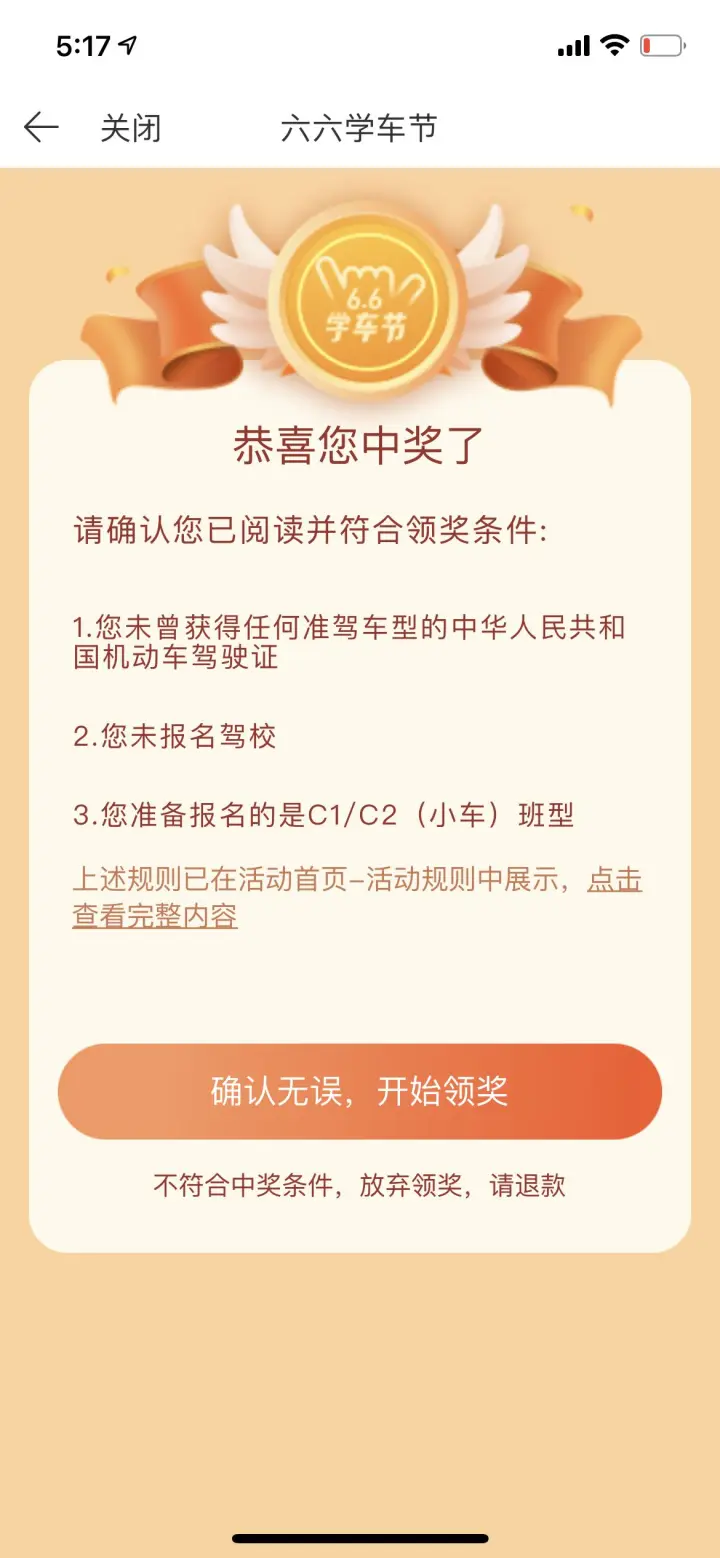Go back using the arrow icon
Screen dimensions: 720x1558
[x=41, y=128]
